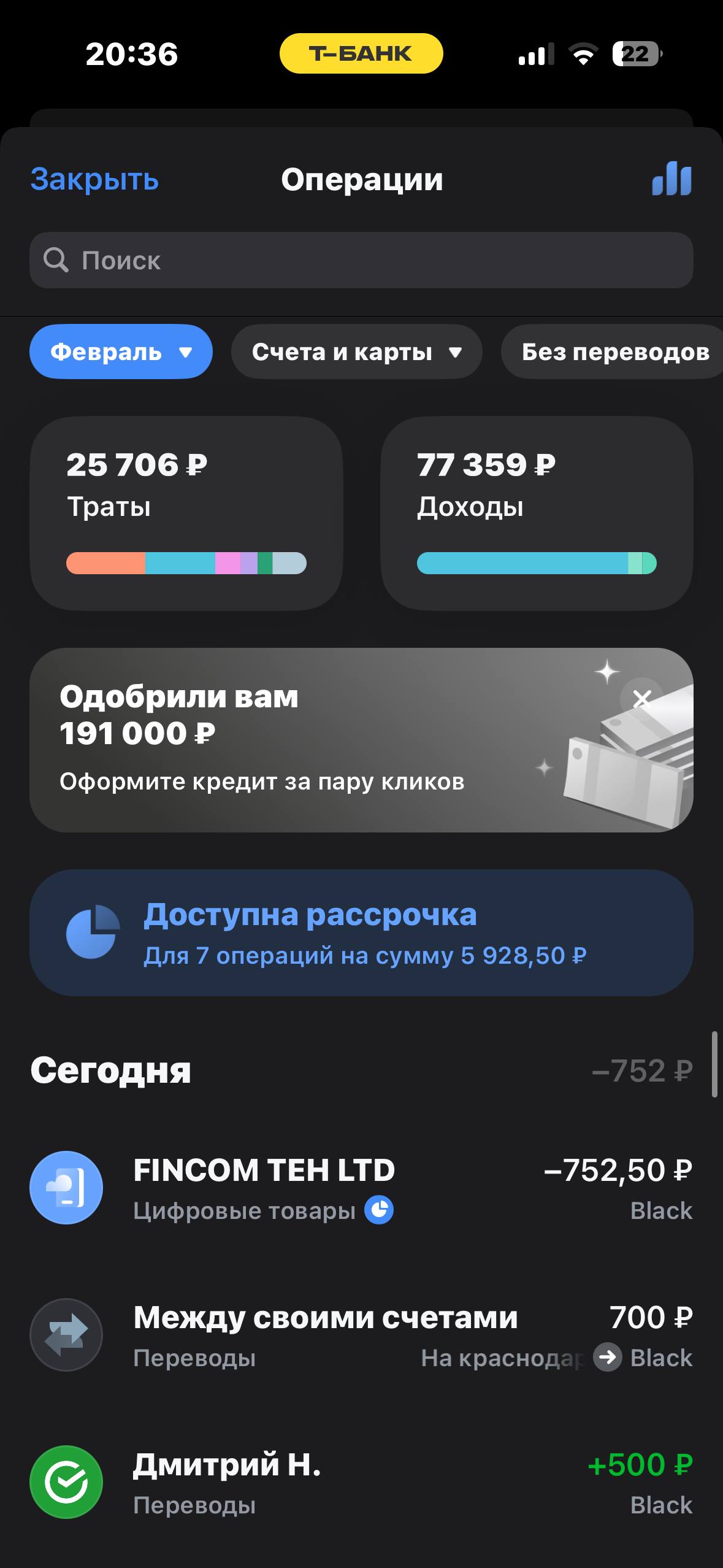This screenshot has width=723, height=1568.
Task: Open the Траты spending card
Action: click(x=186, y=513)
